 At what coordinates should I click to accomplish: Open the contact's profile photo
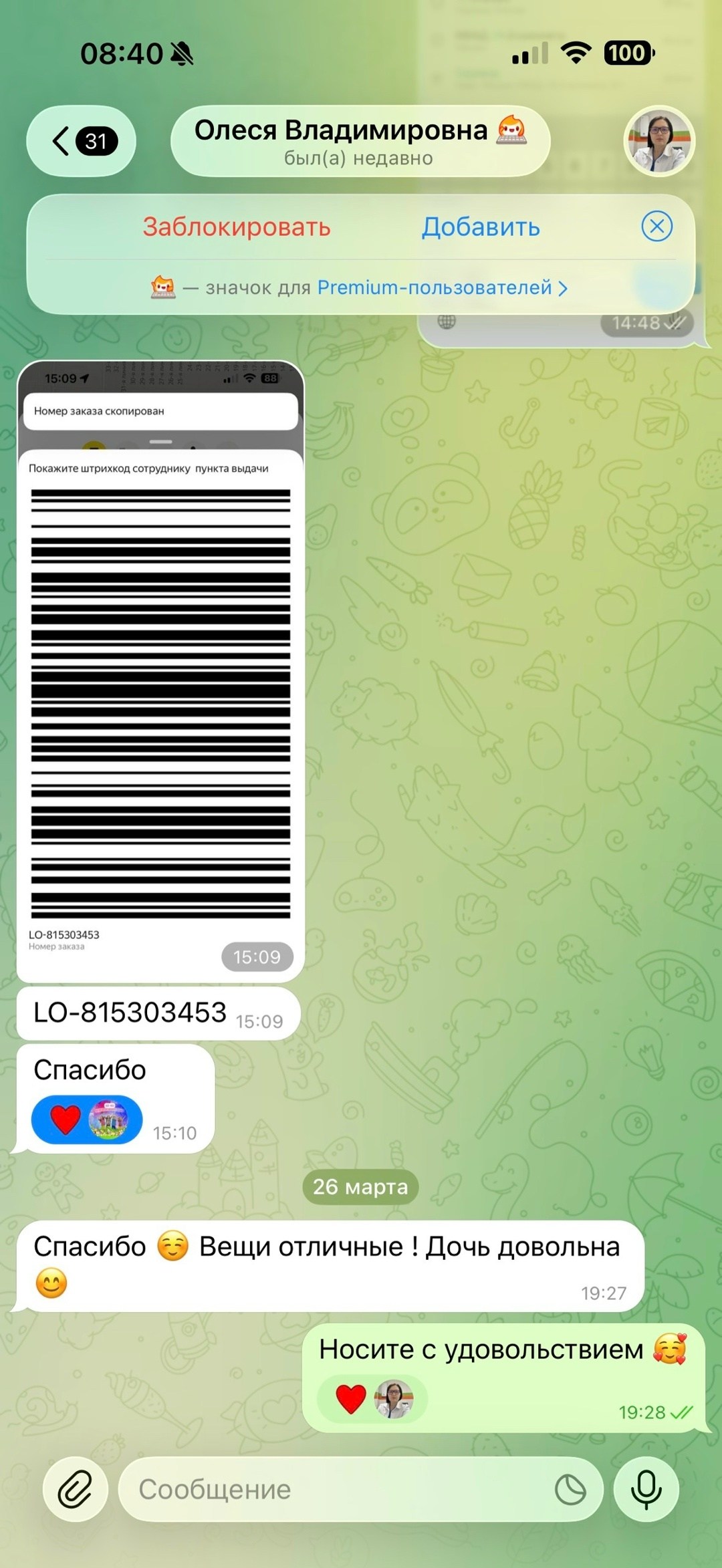pyautogui.click(x=659, y=141)
